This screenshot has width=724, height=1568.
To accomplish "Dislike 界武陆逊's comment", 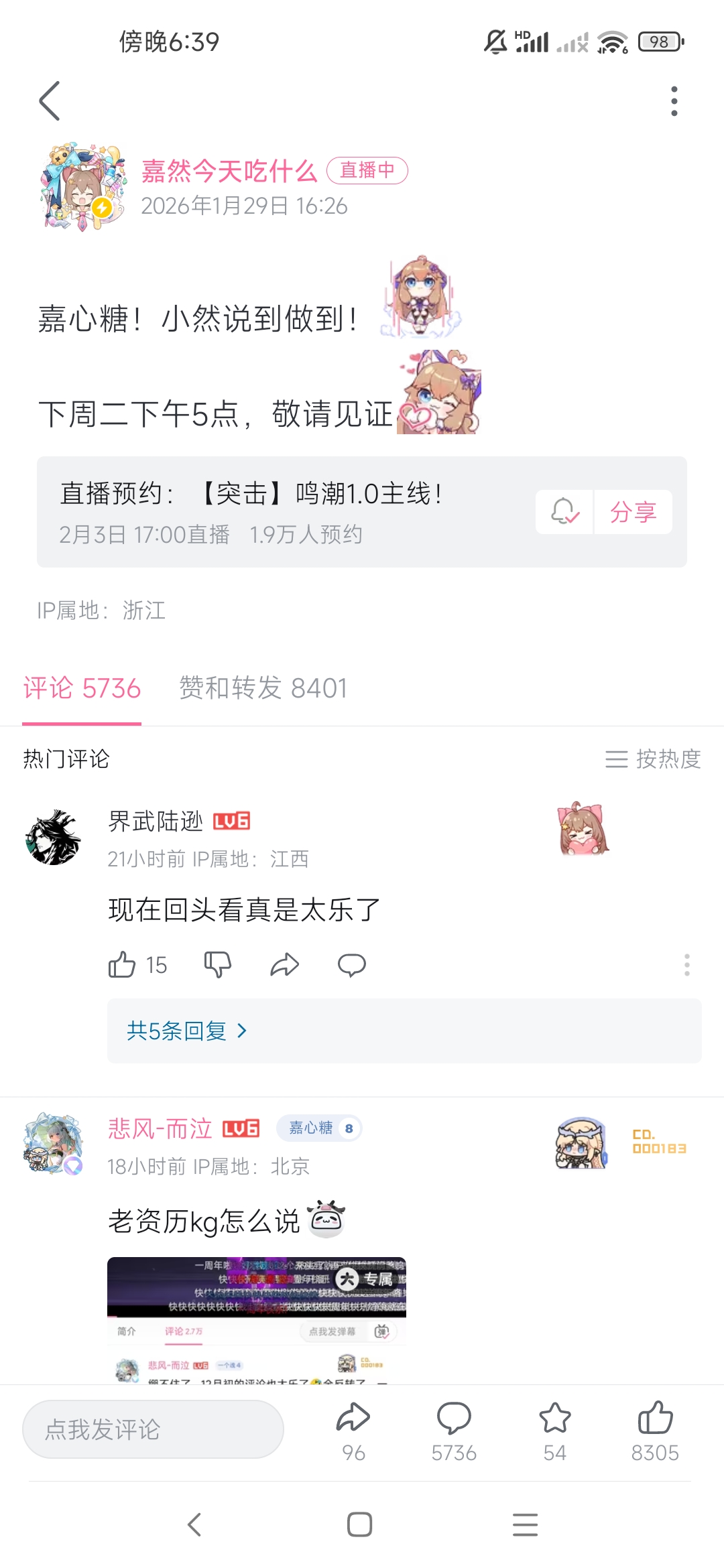I will [217, 965].
